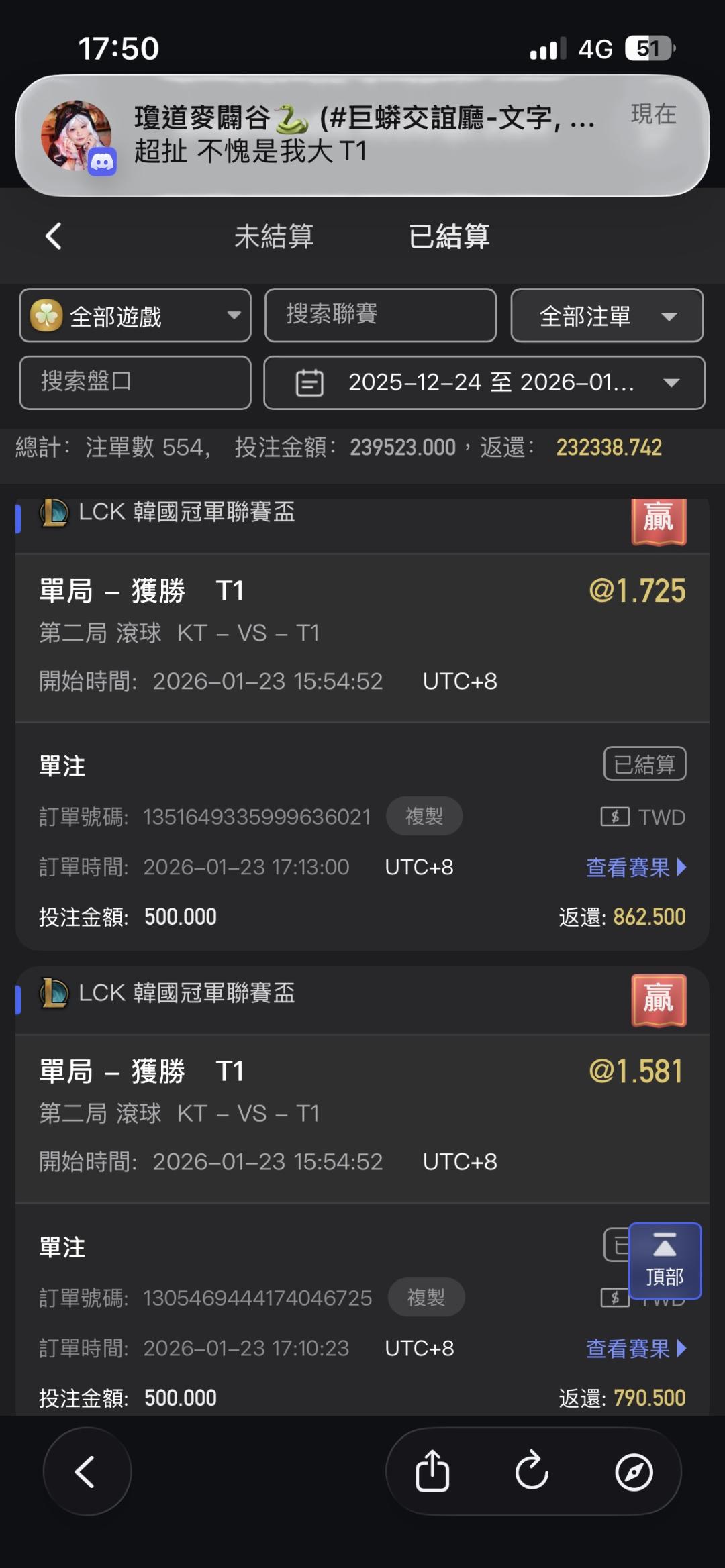
Task: Switch to the 未結算 tab
Action: point(274,237)
